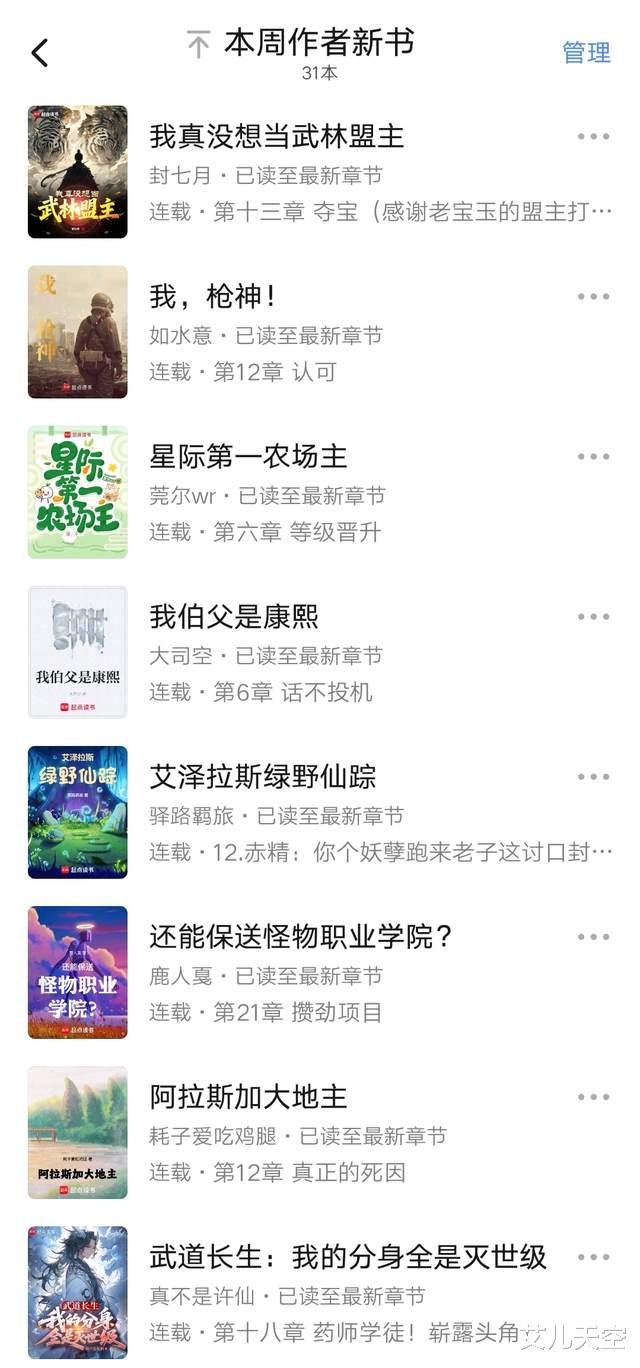640x1368 pixels.
Task: Open more options for 我真没想当武林盟主
Action: coord(593,137)
